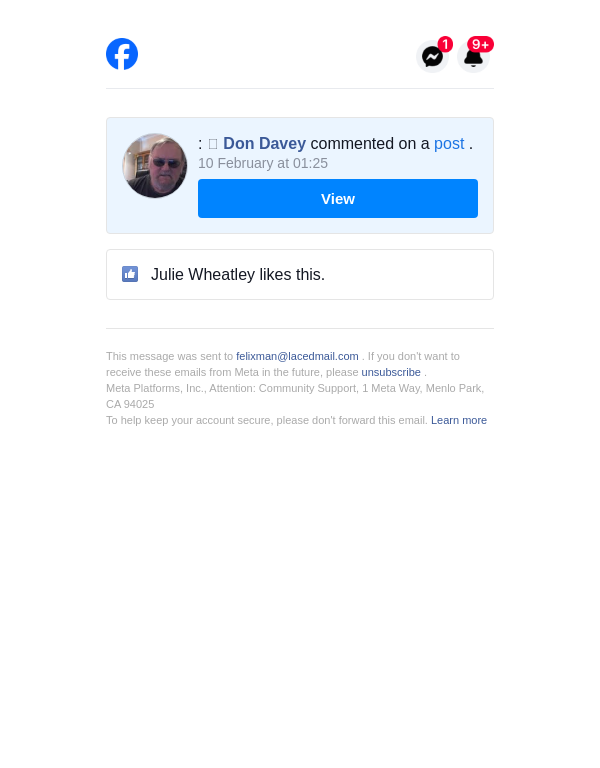
Task: Open the felixman@lacedmail.com email link
Action: (x=297, y=356)
